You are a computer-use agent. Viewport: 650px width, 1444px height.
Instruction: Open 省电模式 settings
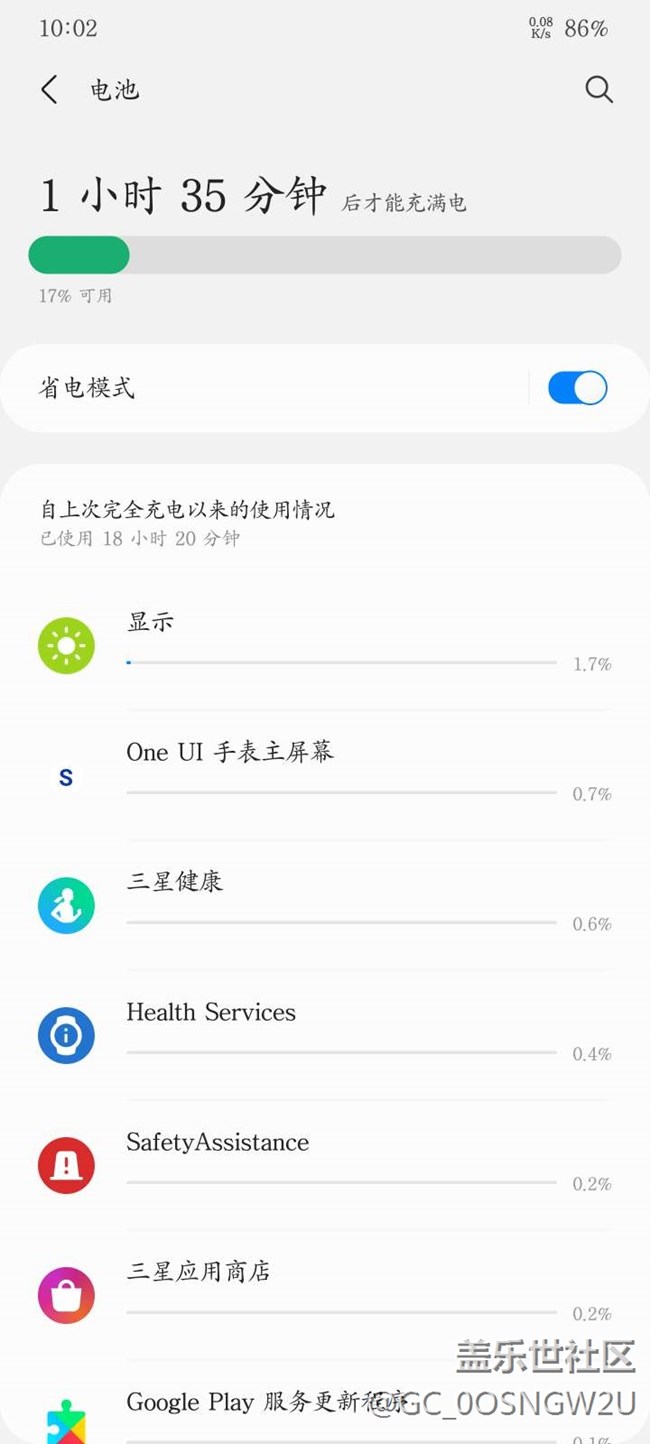click(260, 388)
